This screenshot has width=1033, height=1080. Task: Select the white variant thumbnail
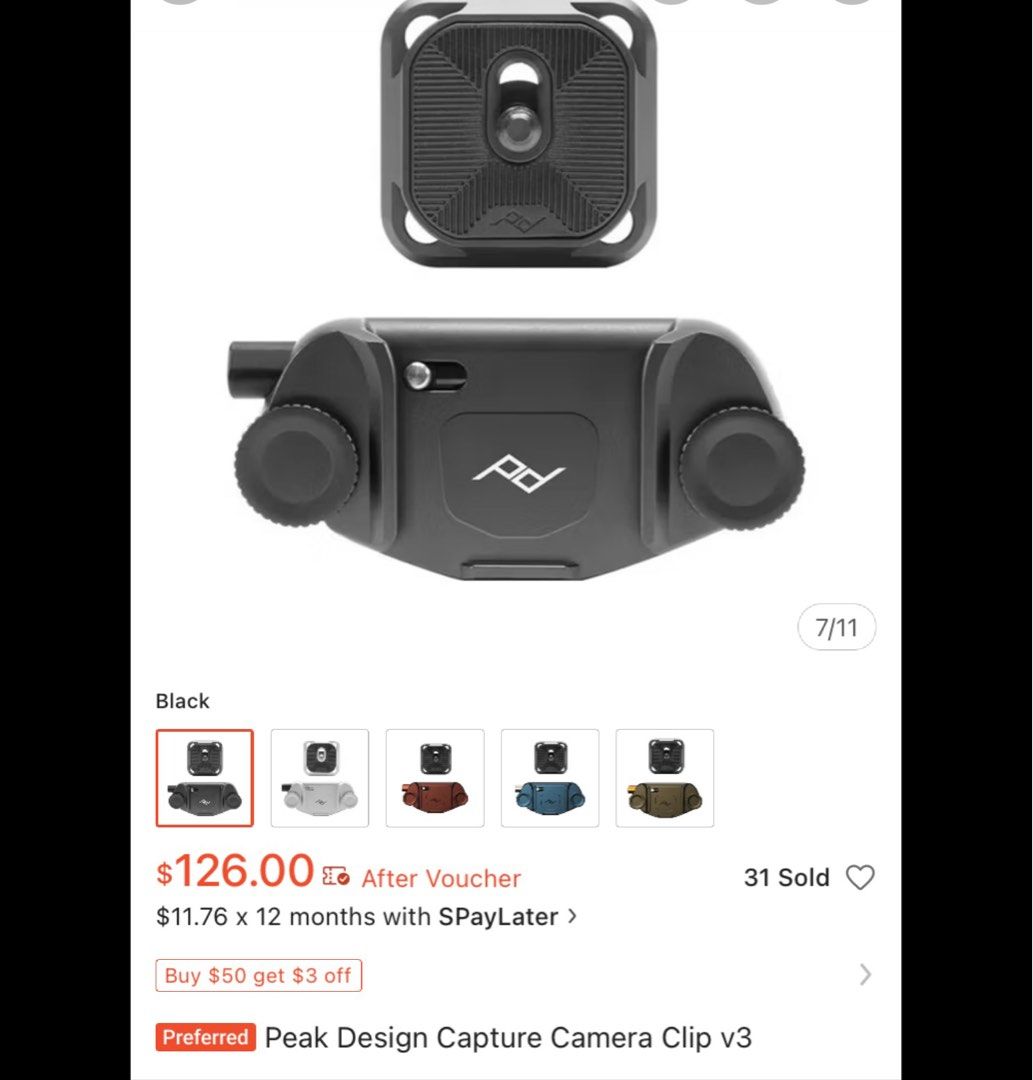click(319, 778)
